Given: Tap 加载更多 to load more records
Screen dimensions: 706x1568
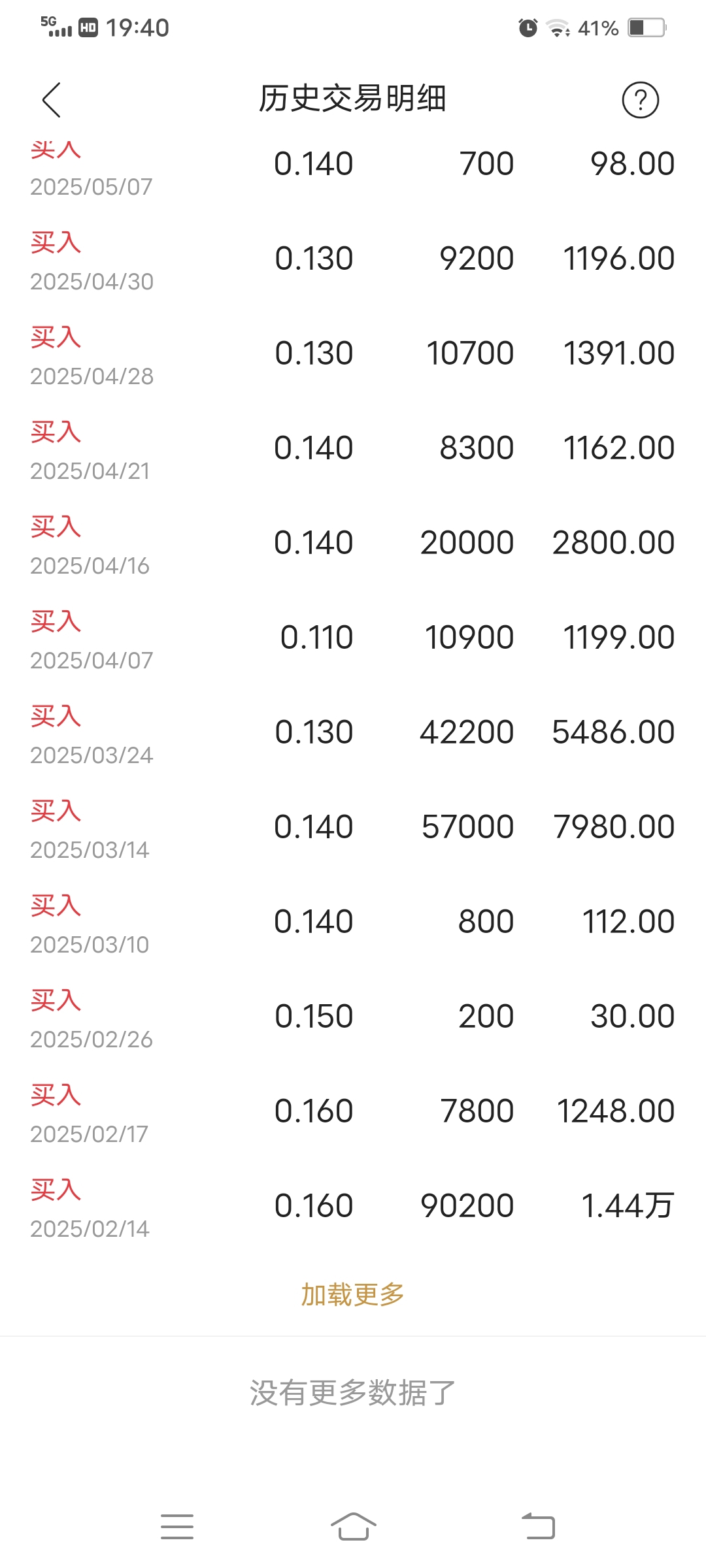Looking at the screenshot, I should (352, 1294).
